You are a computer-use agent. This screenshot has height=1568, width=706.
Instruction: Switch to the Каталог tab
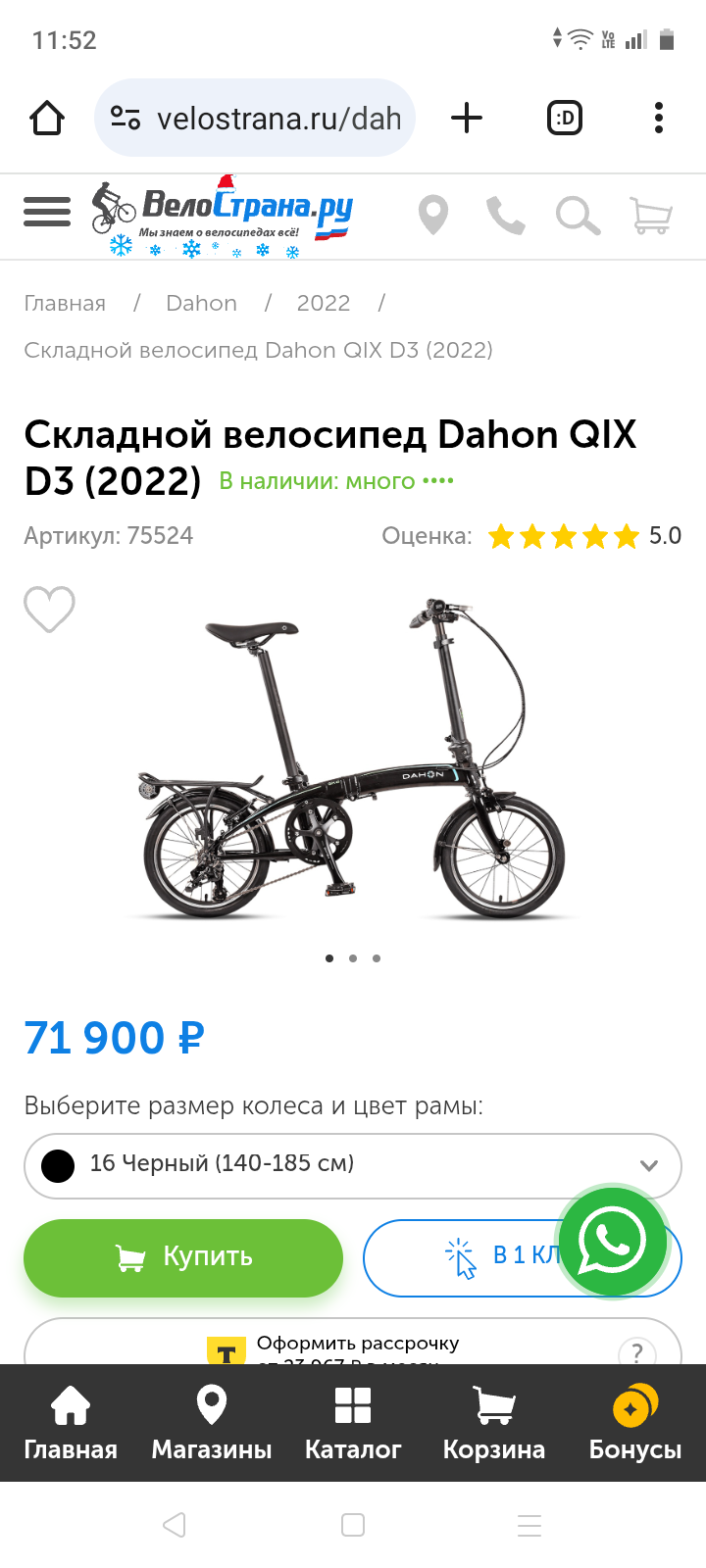pyautogui.click(x=353, y=1423)
